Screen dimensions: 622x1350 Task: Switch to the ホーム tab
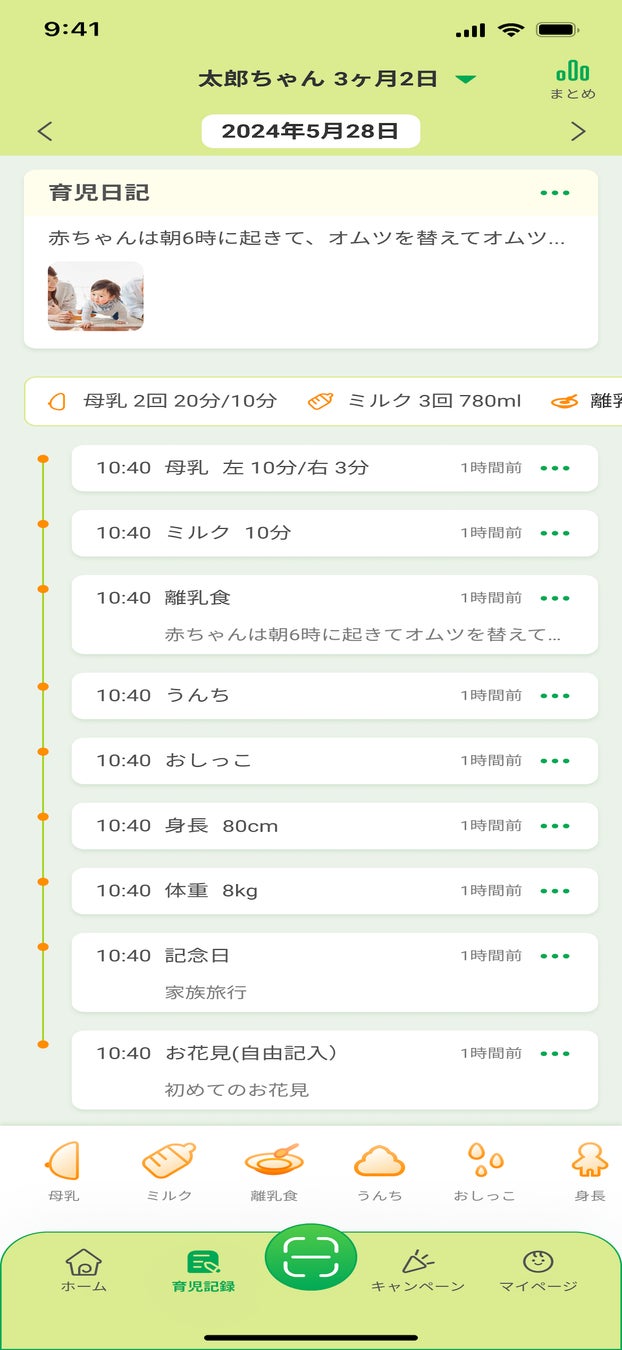(84, 1270)
